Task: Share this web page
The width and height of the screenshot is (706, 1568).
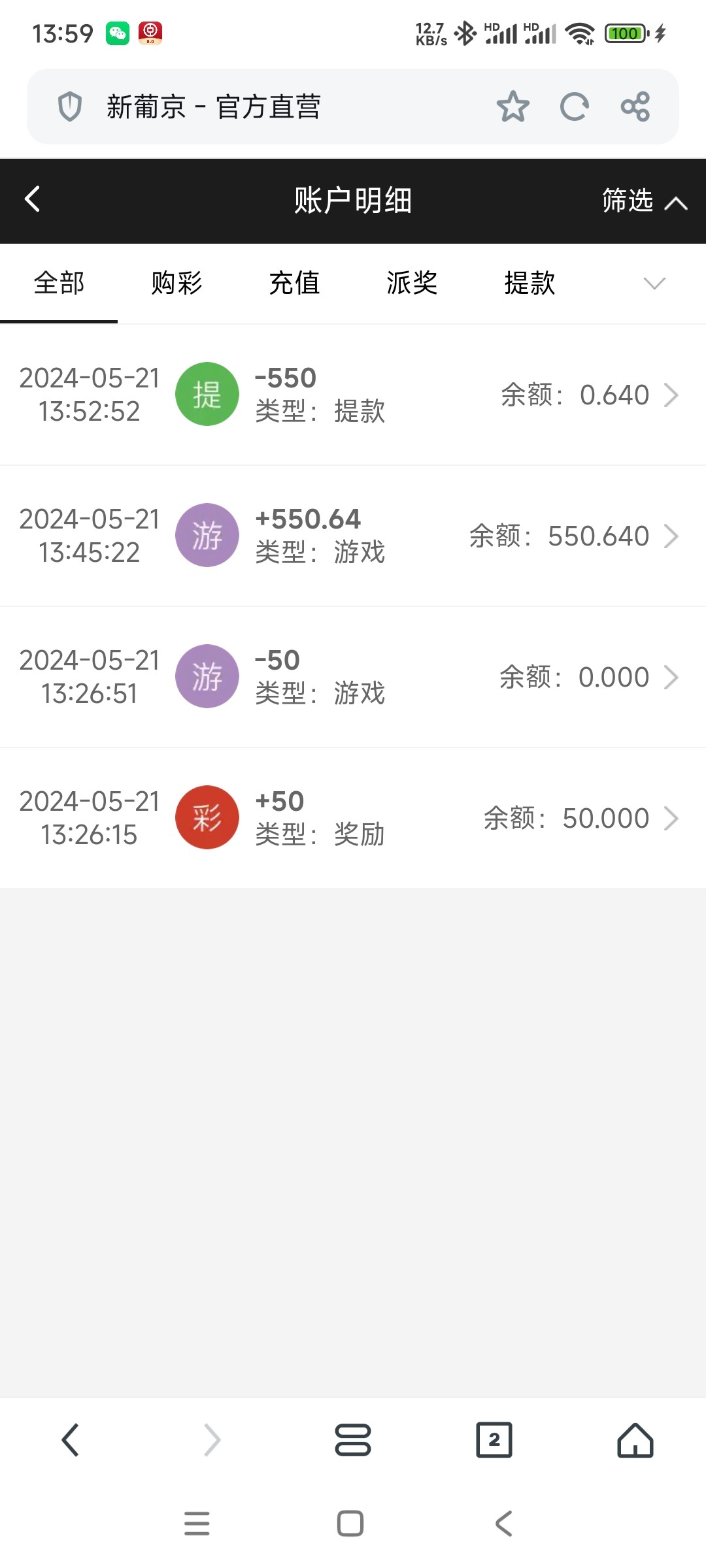Action: [635, 106]
